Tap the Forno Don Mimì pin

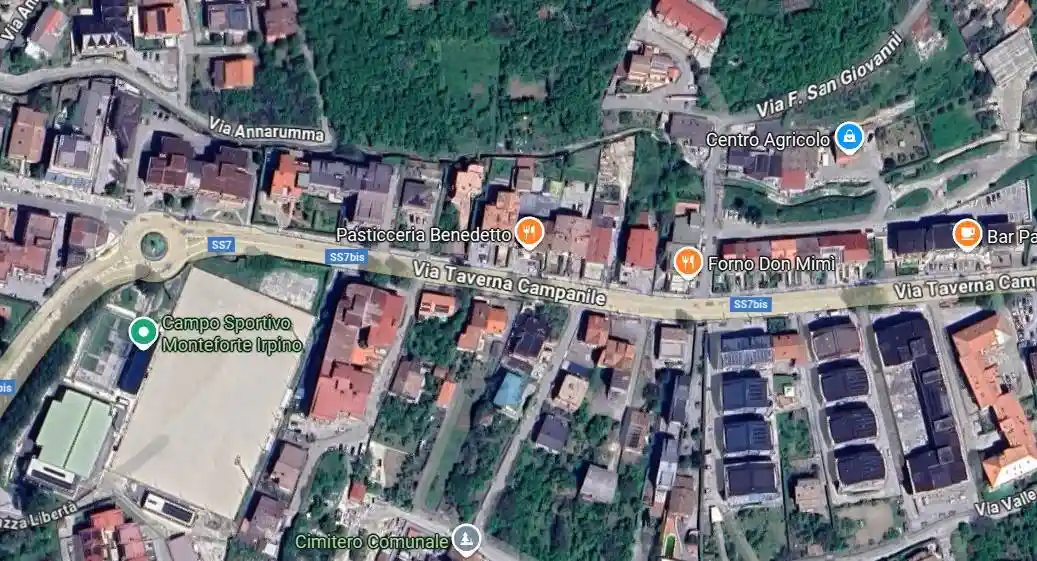[688, 264]
